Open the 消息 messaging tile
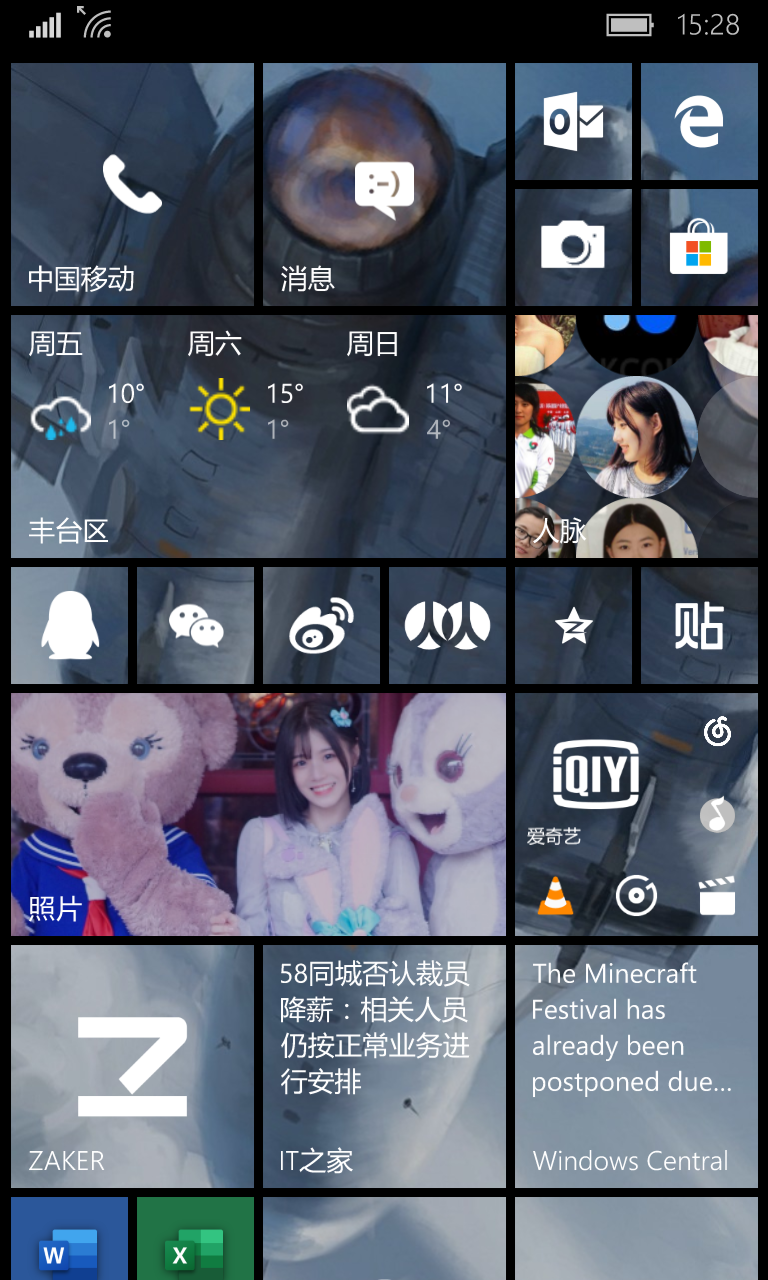The width and height of the screenshot is (768, 1280). (384, 185)
